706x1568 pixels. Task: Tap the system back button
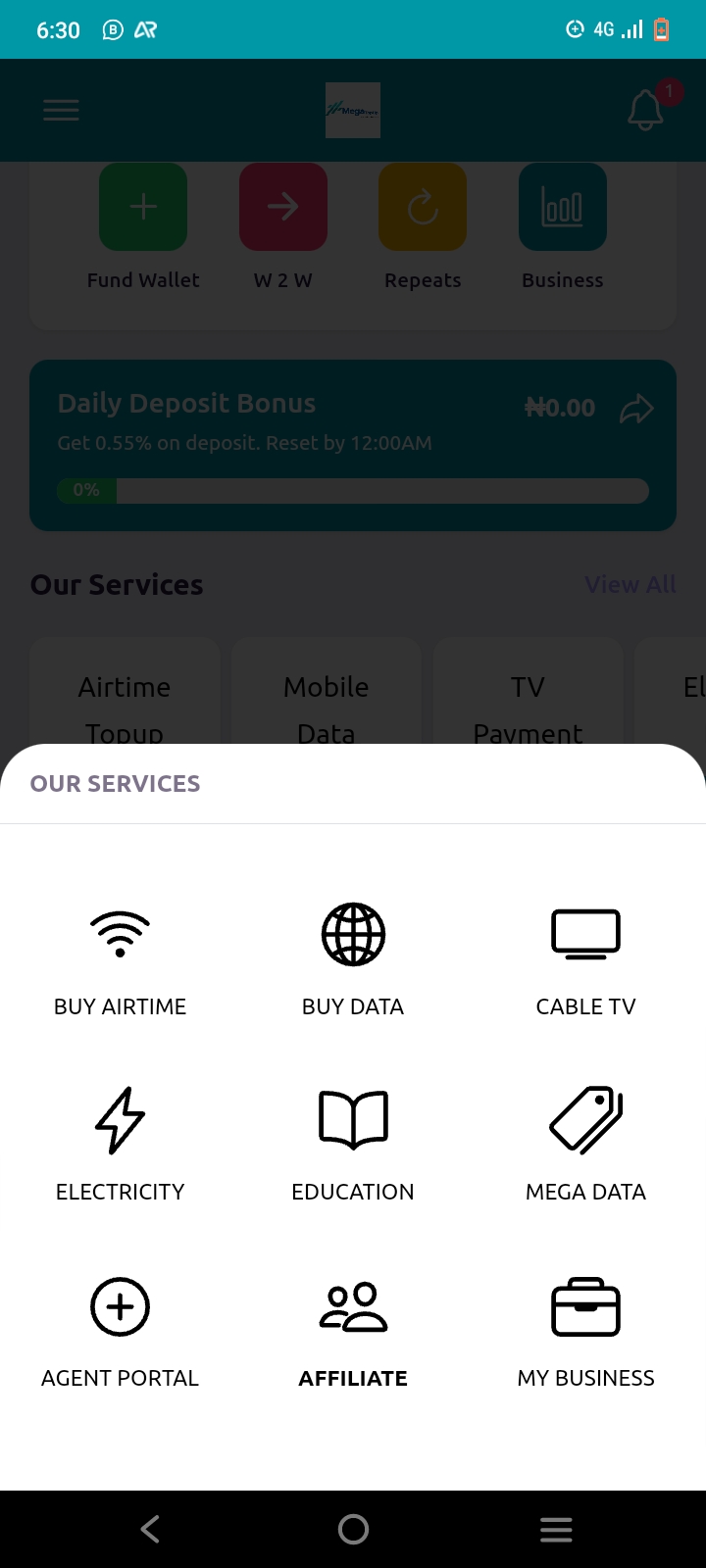[150, 1529]
